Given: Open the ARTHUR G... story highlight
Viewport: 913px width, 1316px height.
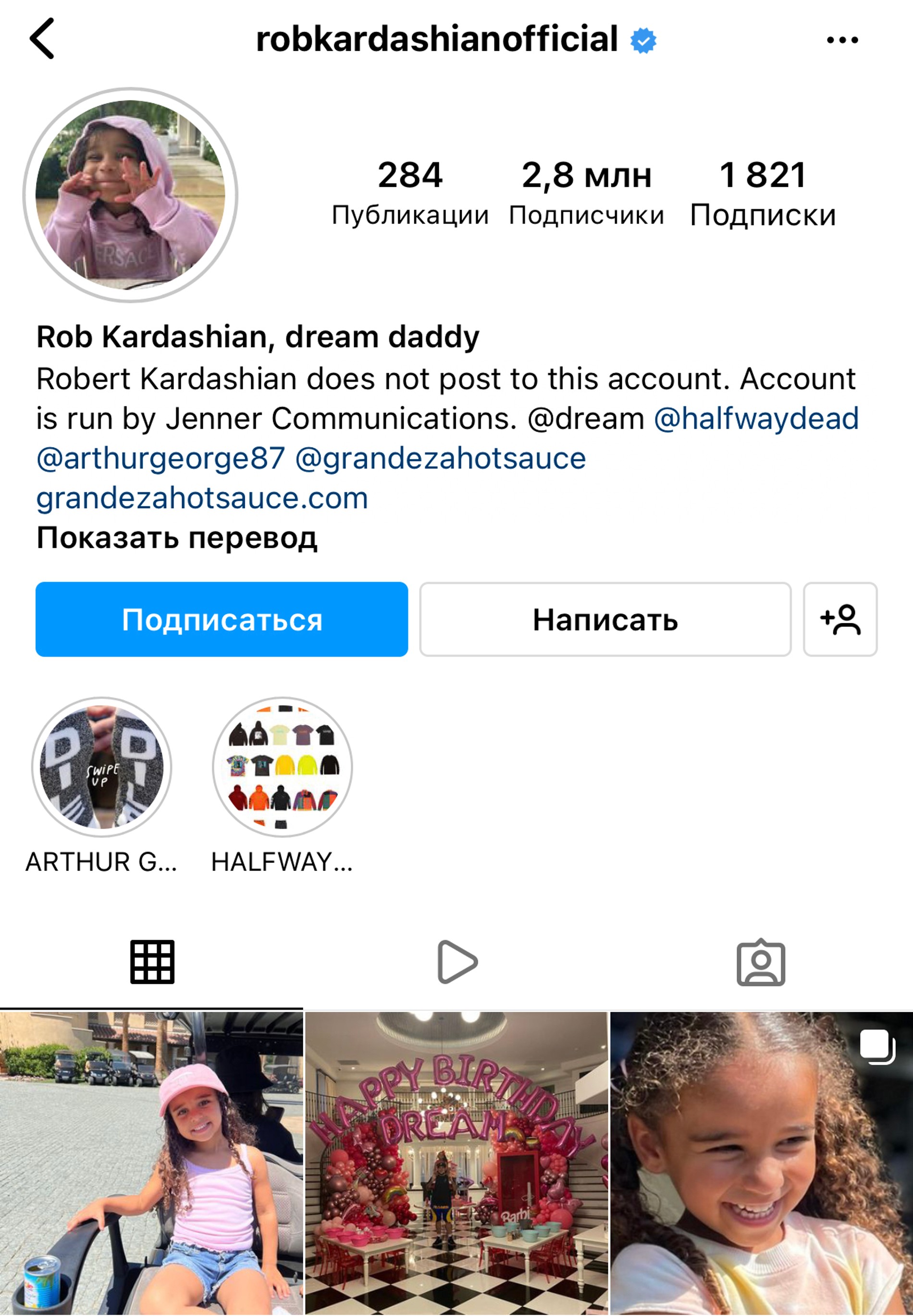Looking at the screenshot, I should coord(102,767).
